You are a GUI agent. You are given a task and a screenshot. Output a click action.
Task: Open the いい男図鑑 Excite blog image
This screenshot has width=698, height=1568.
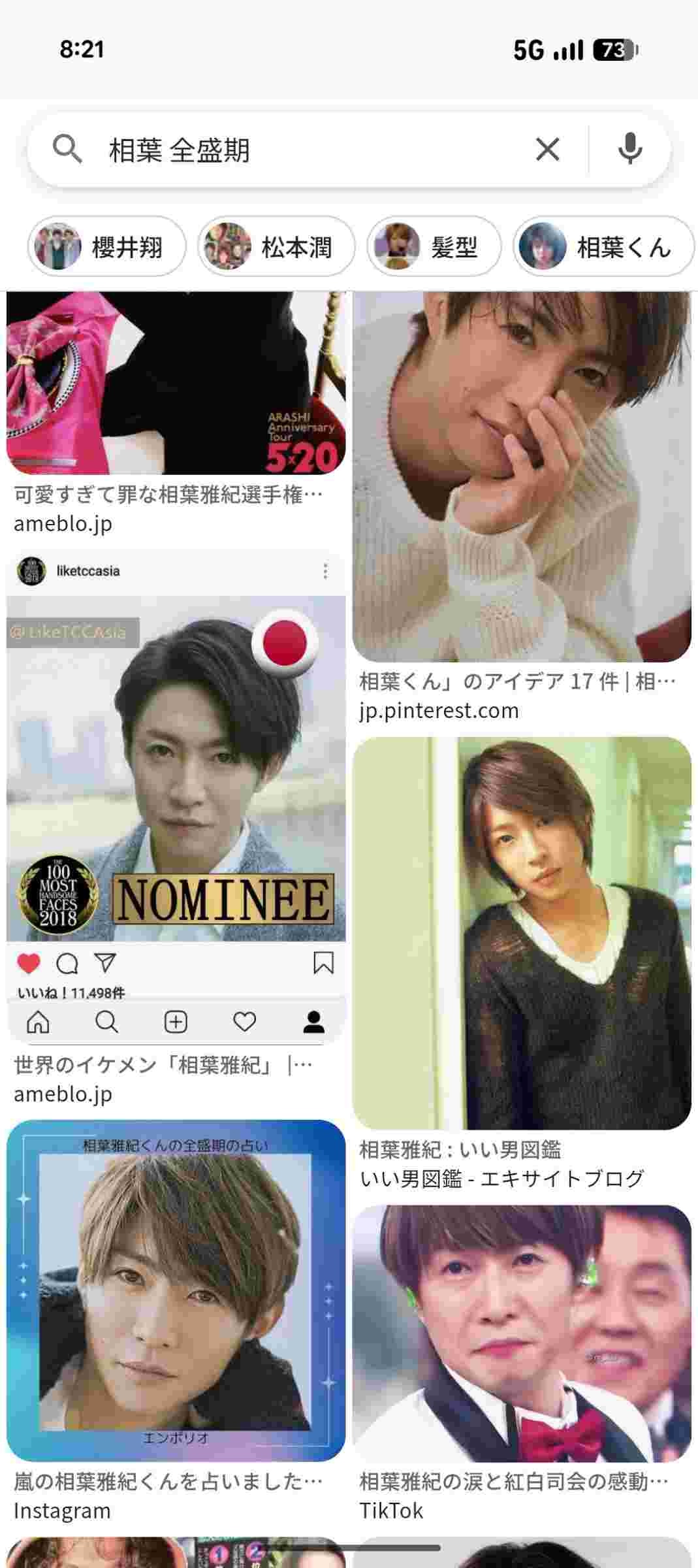click(x=522, y=933)
